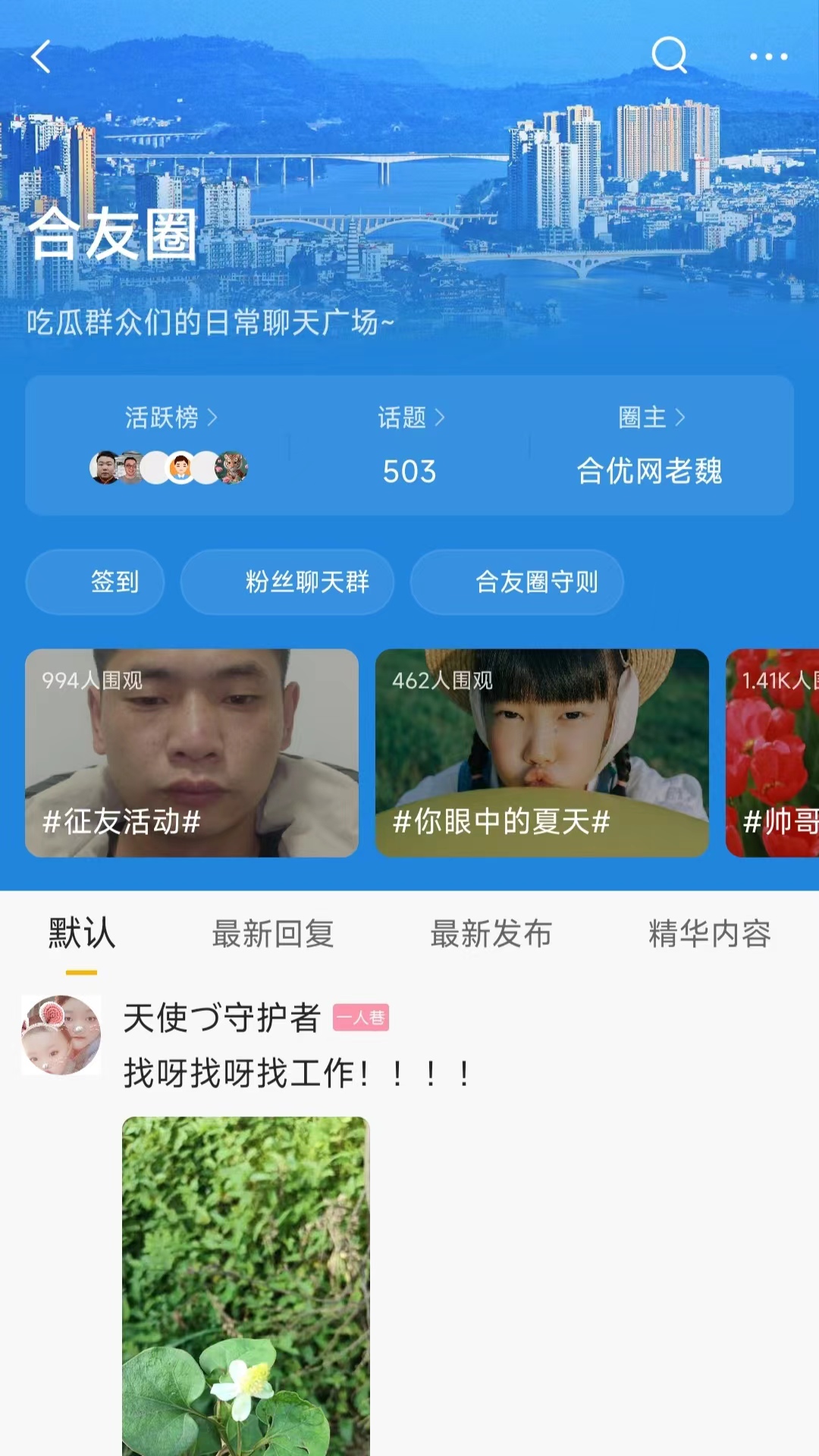
Task: Enlarge the flower photo in the post
Action: pos(246,1285)
